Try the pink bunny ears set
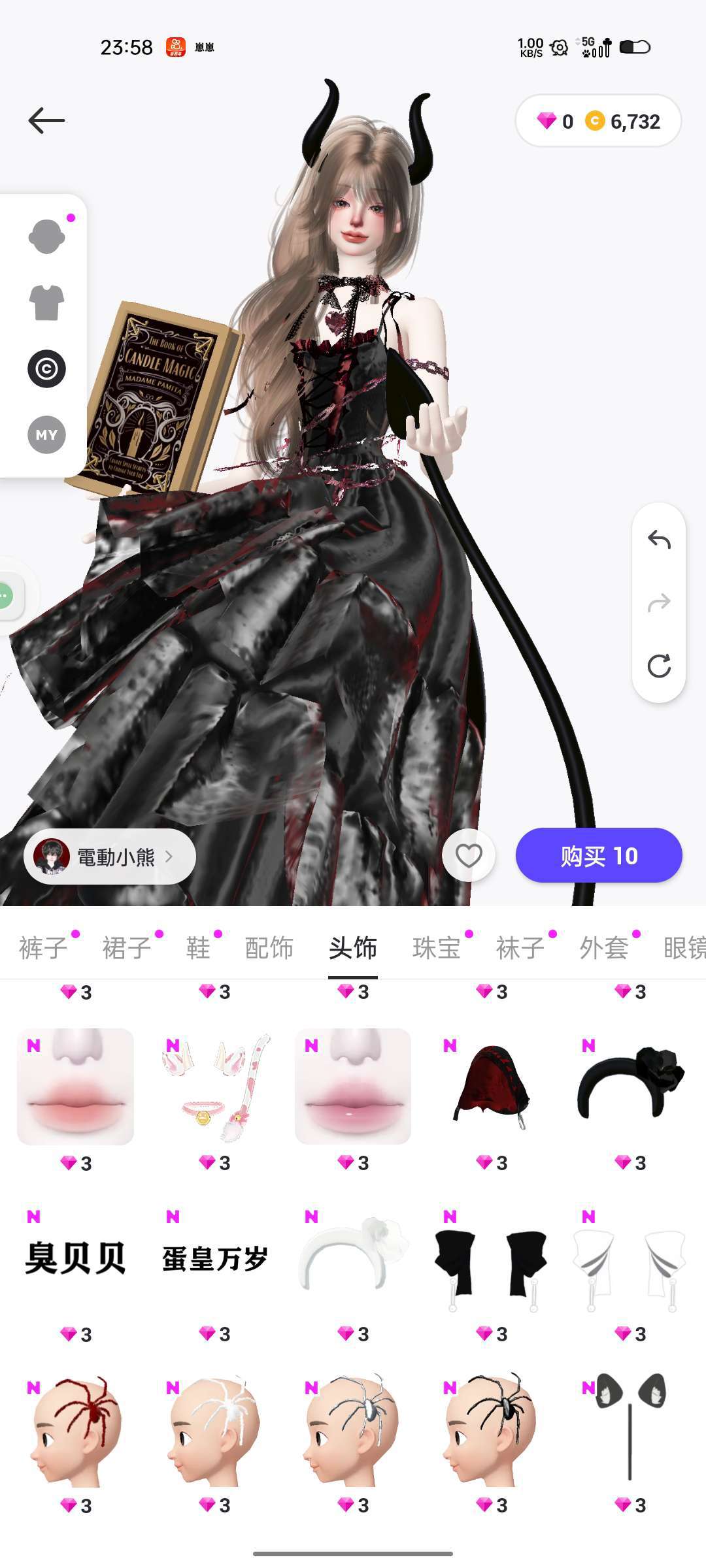 pos(215,1086)
